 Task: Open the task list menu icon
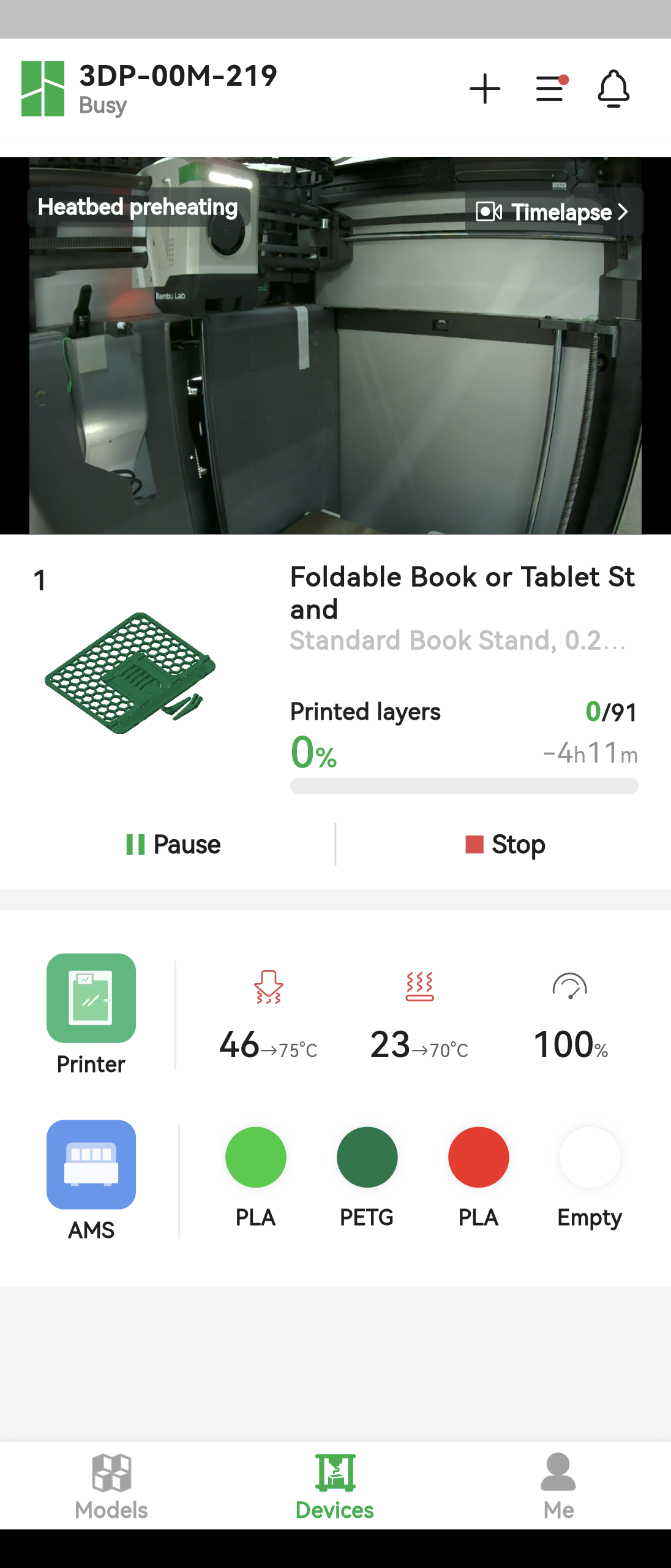pos(550,89)
